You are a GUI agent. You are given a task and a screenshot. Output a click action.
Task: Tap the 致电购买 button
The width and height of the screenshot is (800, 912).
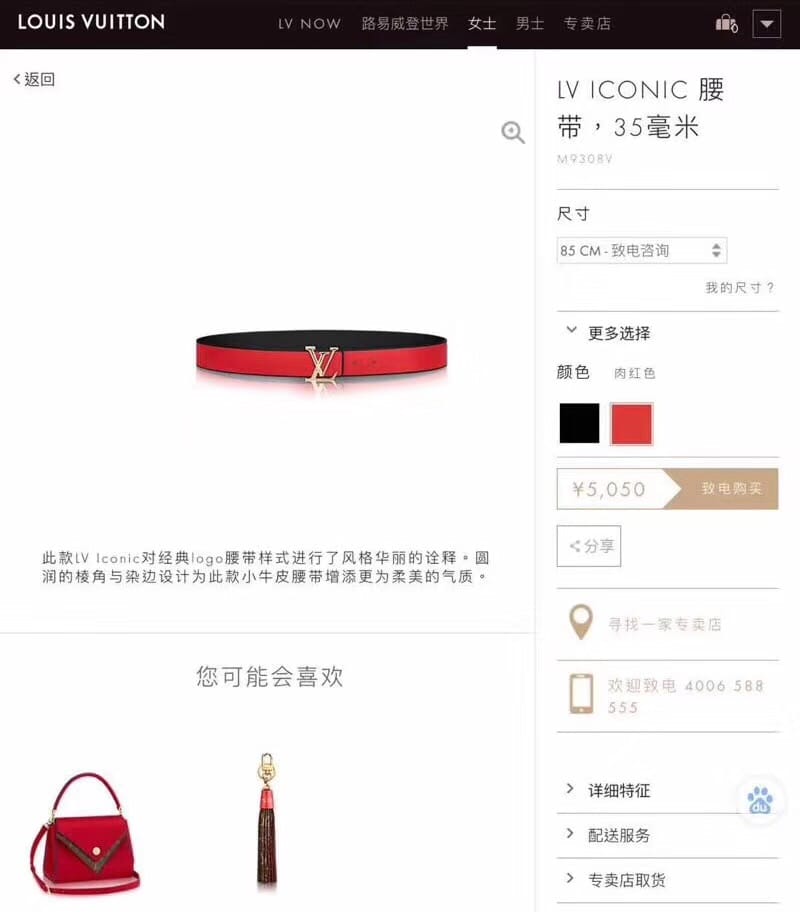click(730, 489)
